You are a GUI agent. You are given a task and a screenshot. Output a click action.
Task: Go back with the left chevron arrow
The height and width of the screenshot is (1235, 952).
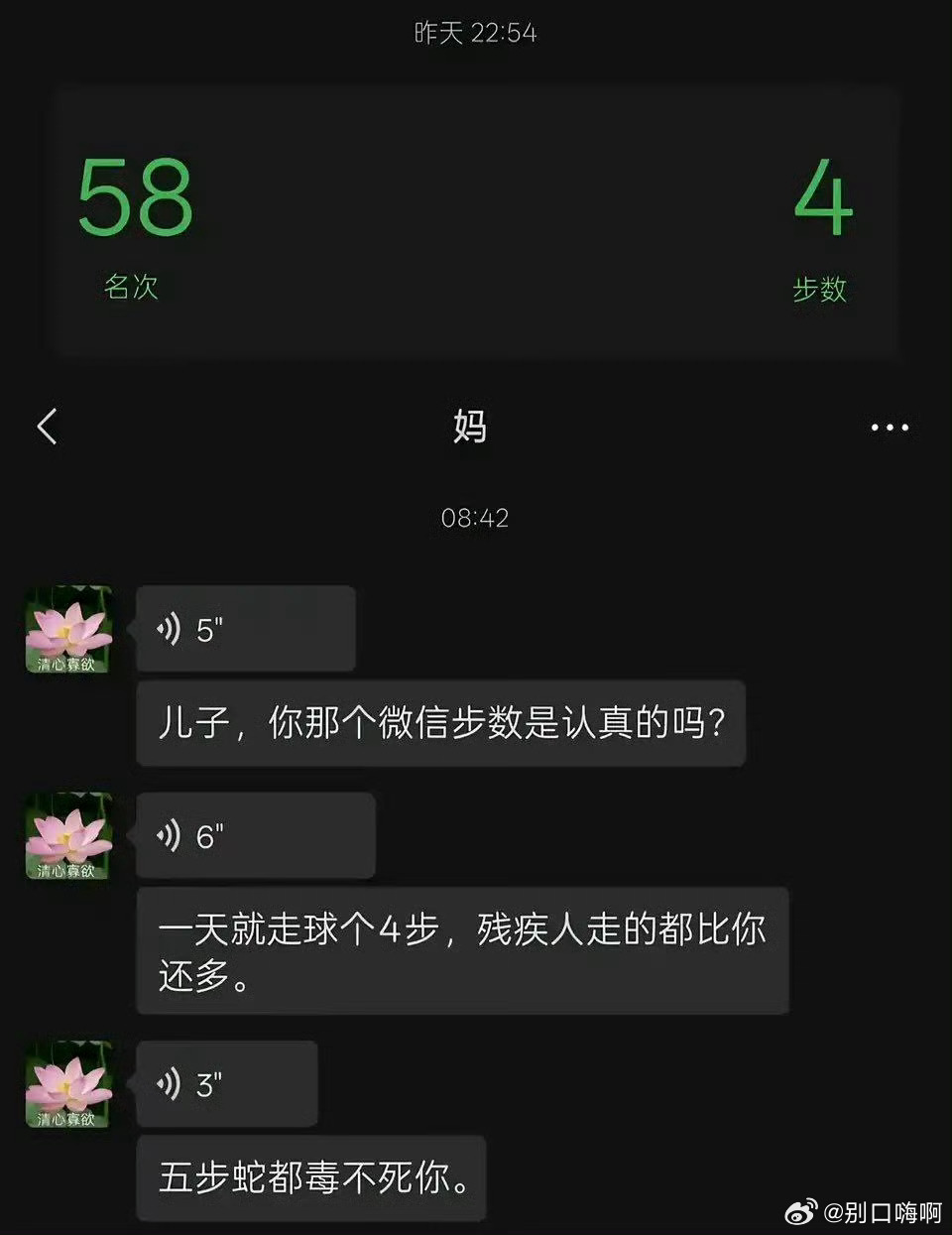click(45, 426)
